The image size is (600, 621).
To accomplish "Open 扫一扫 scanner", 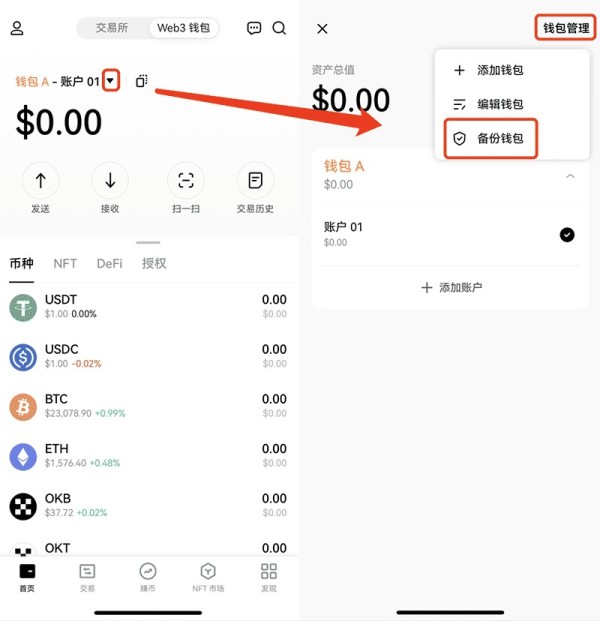I will [186, 188].
